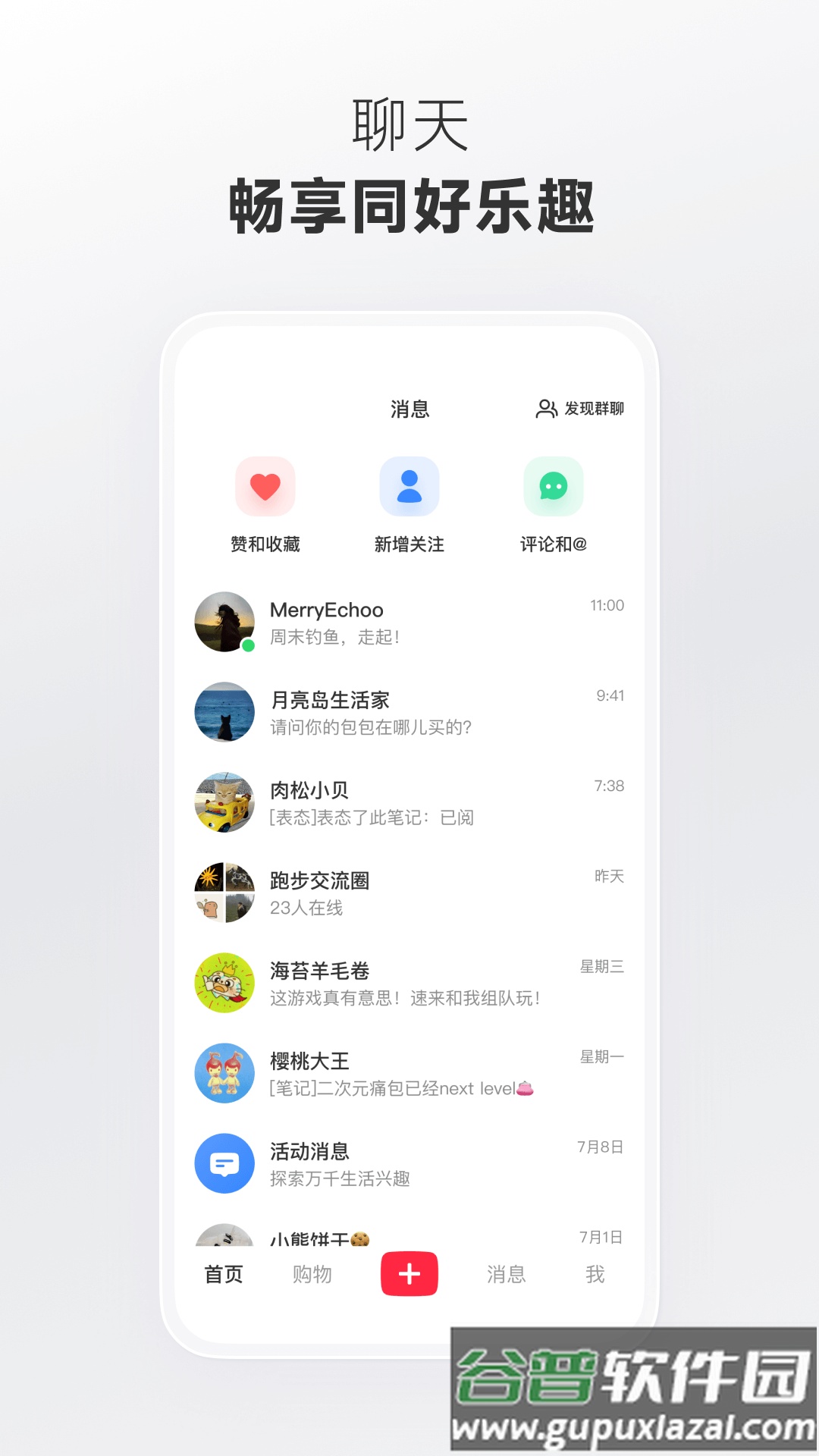Open the 活动消息 blue message icon
819x1456 pixels.
[225, 1163]
